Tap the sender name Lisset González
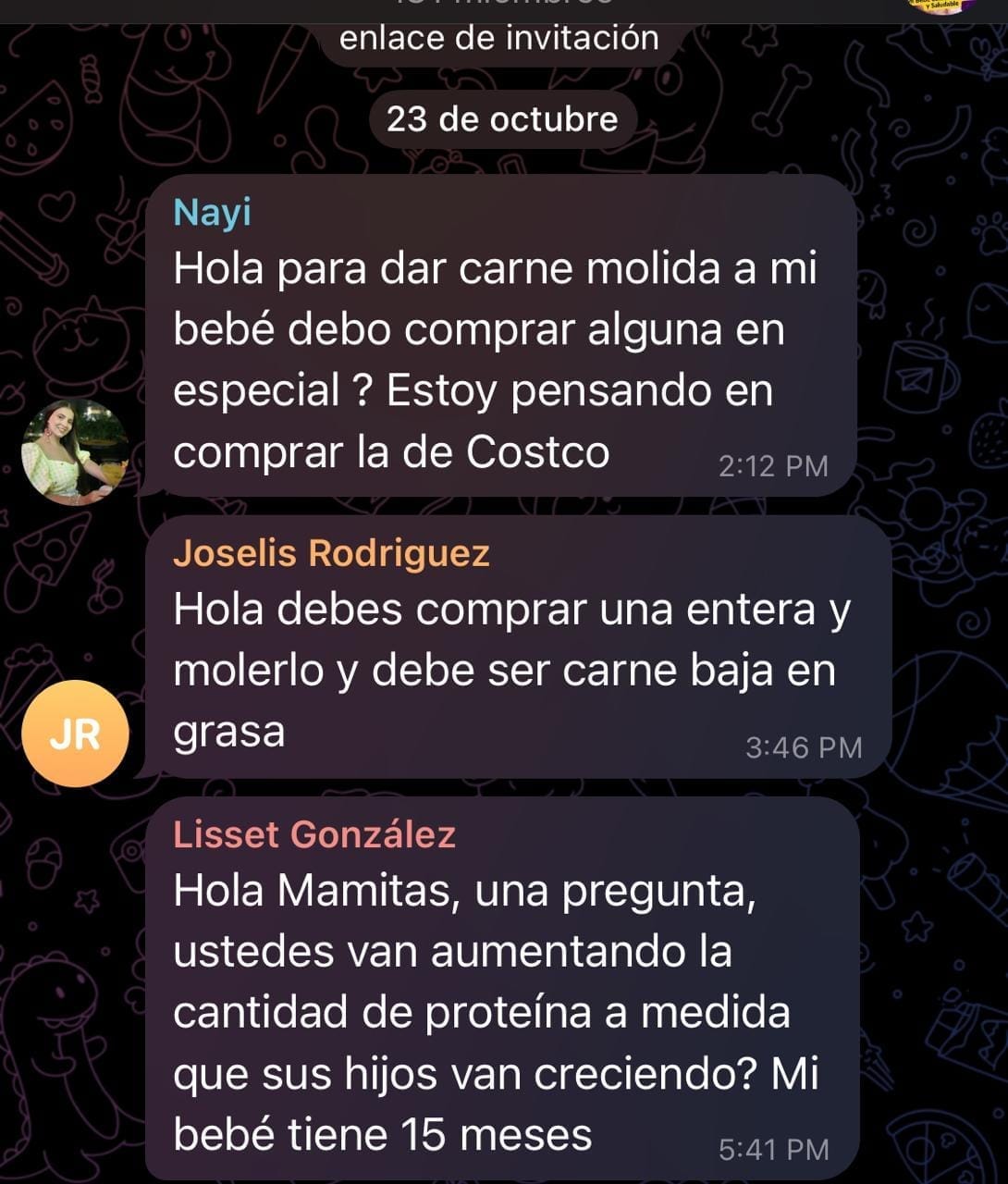The height and width of the screenshot is (1184, 1008). [x=314, y=834]
